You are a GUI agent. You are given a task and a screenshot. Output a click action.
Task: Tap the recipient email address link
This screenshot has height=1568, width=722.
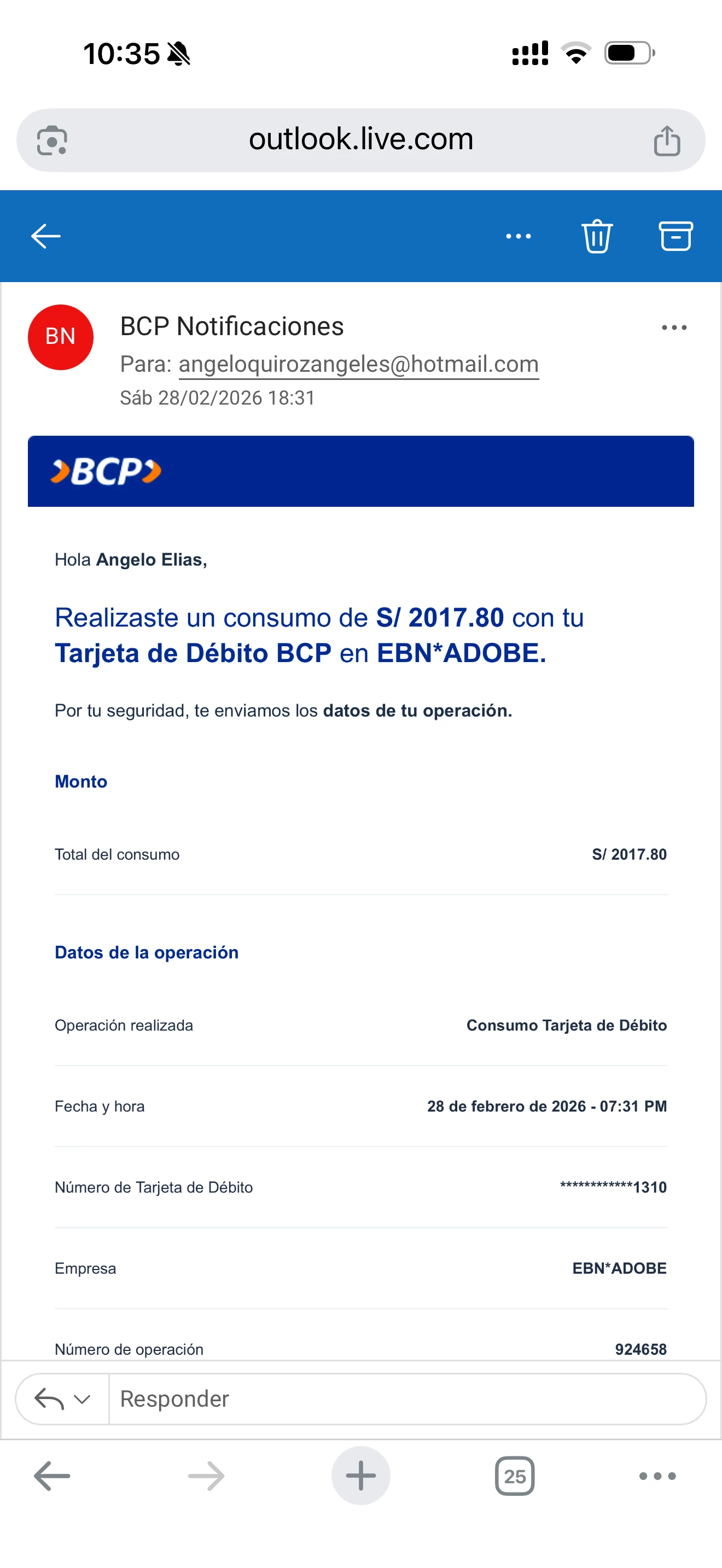359,364
